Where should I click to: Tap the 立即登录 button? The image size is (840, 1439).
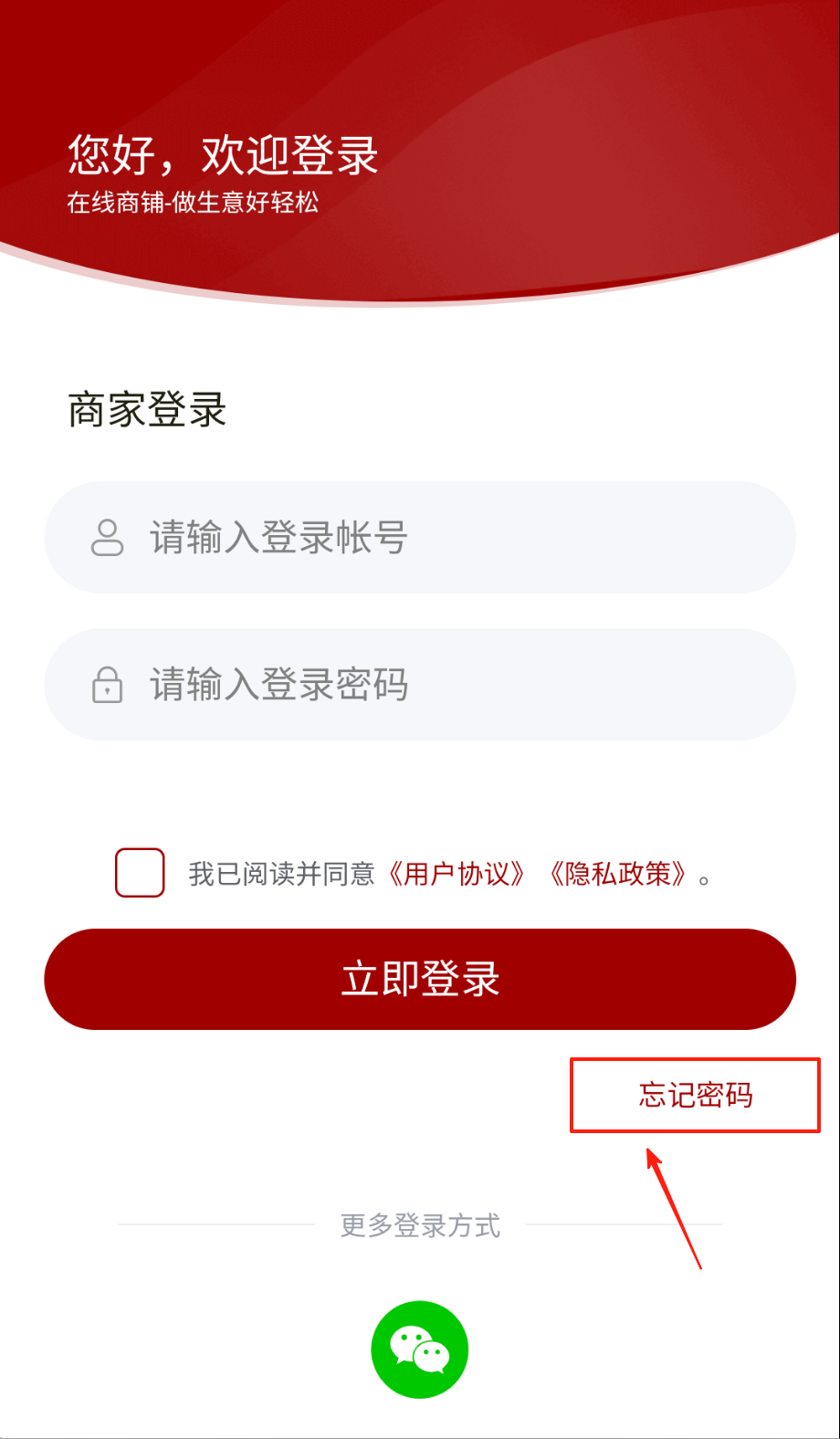point(420,979)
